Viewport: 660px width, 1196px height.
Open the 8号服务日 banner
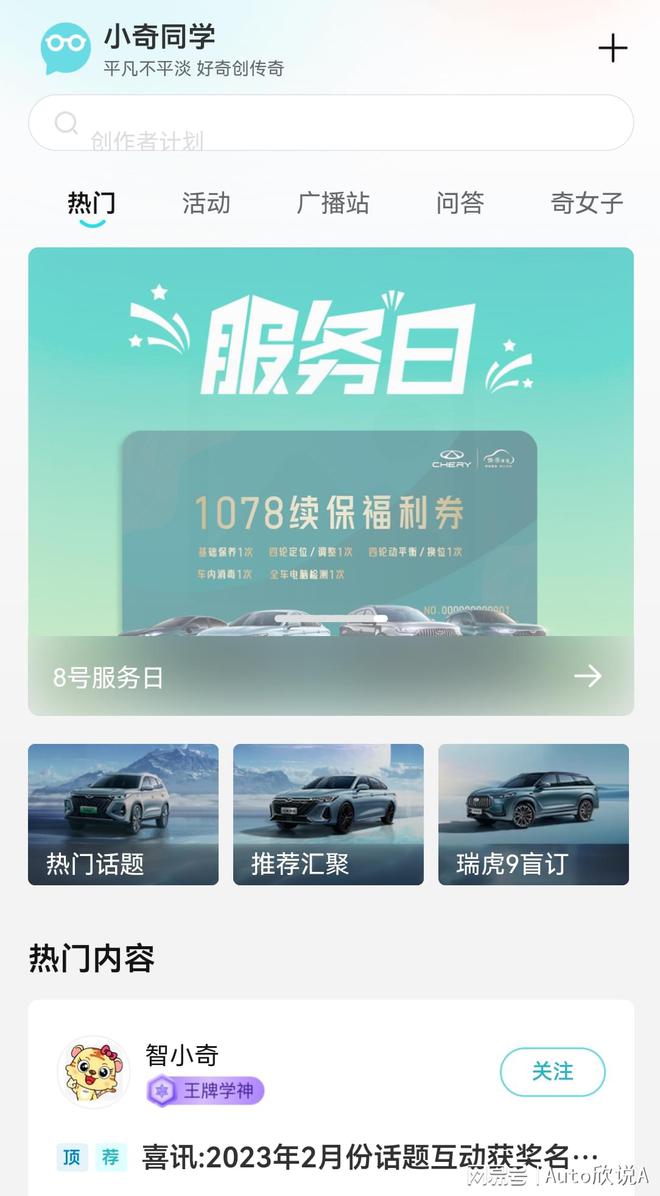pos(330,480)
